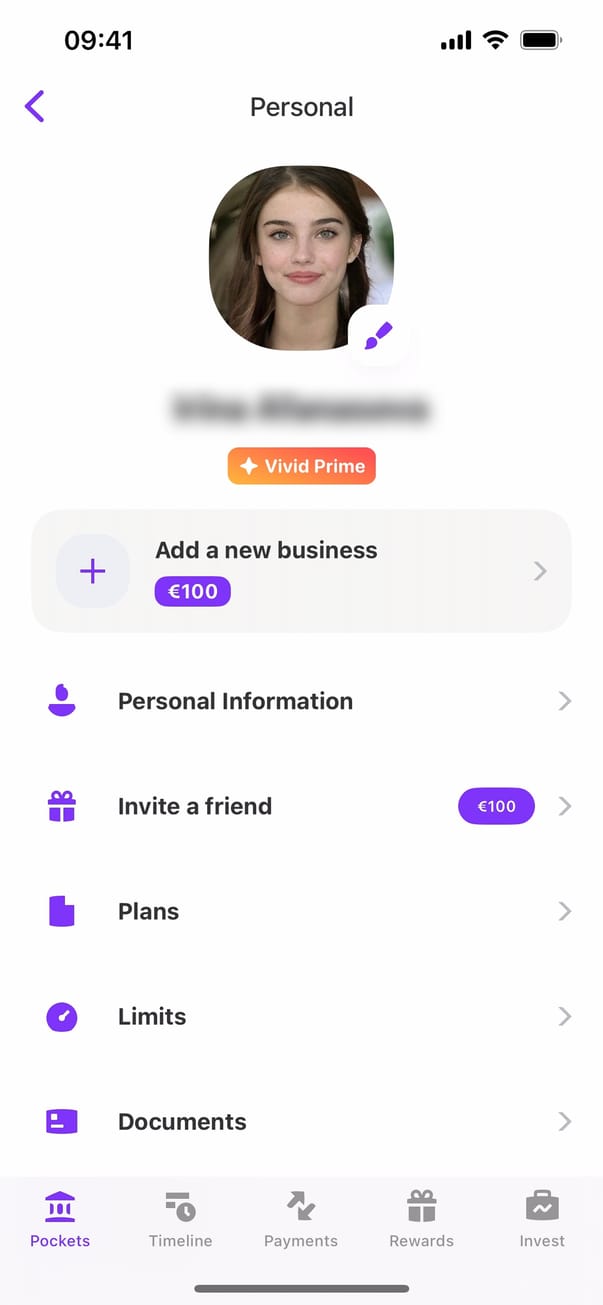Image resolution: width=603 pixels, height=1305 pixels.
Task: Go to the Payments tab
Action: pos(301,1220)
